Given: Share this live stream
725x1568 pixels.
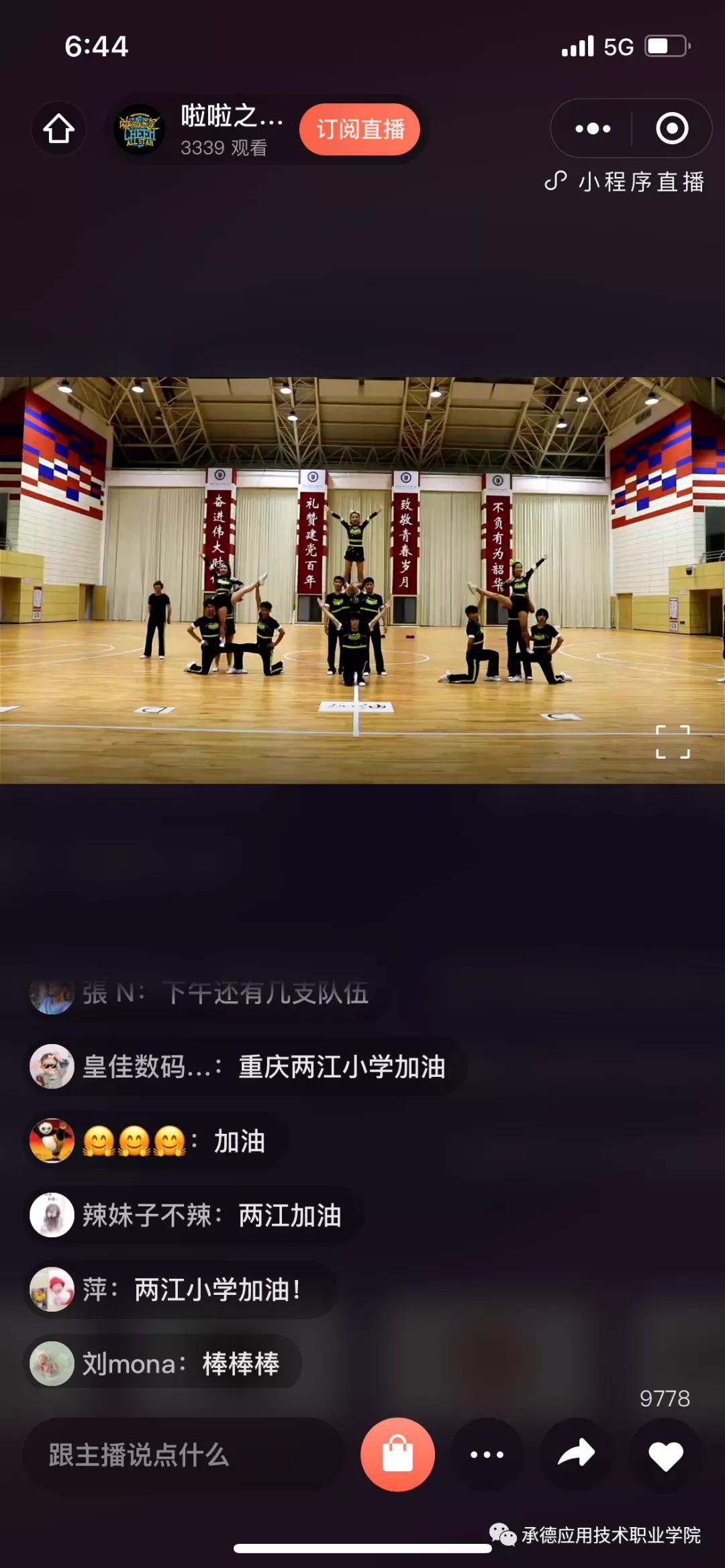Looking at the screenshot, I should pos(577,1455).
